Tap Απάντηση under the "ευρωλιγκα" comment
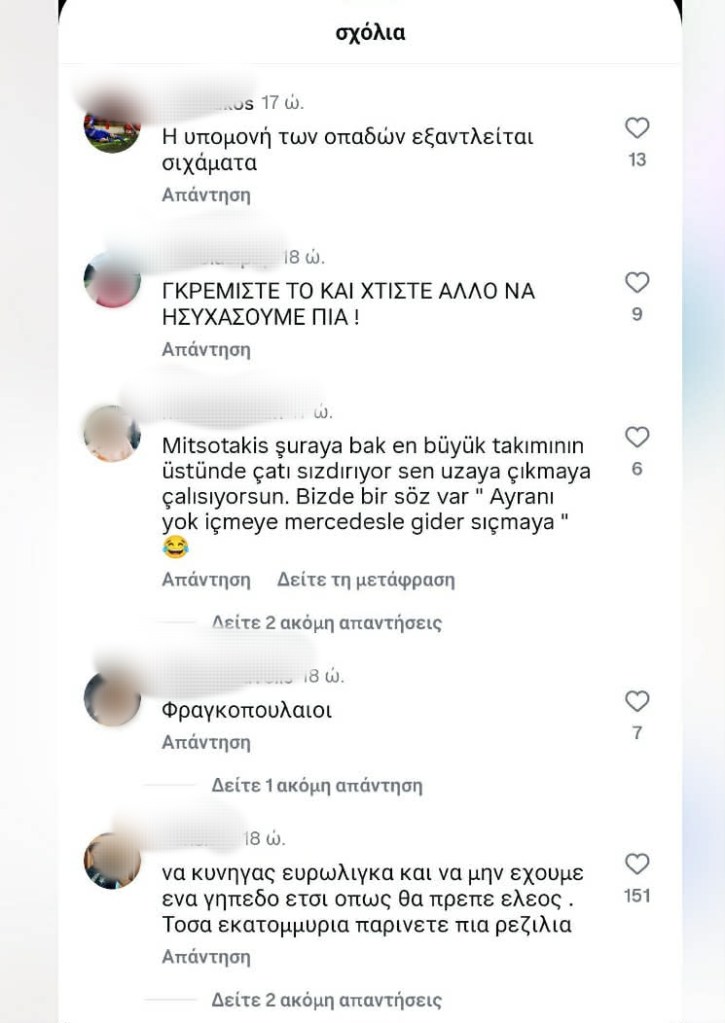The image size is (725, 1023). pyautogui.click(x=206, y=957)
